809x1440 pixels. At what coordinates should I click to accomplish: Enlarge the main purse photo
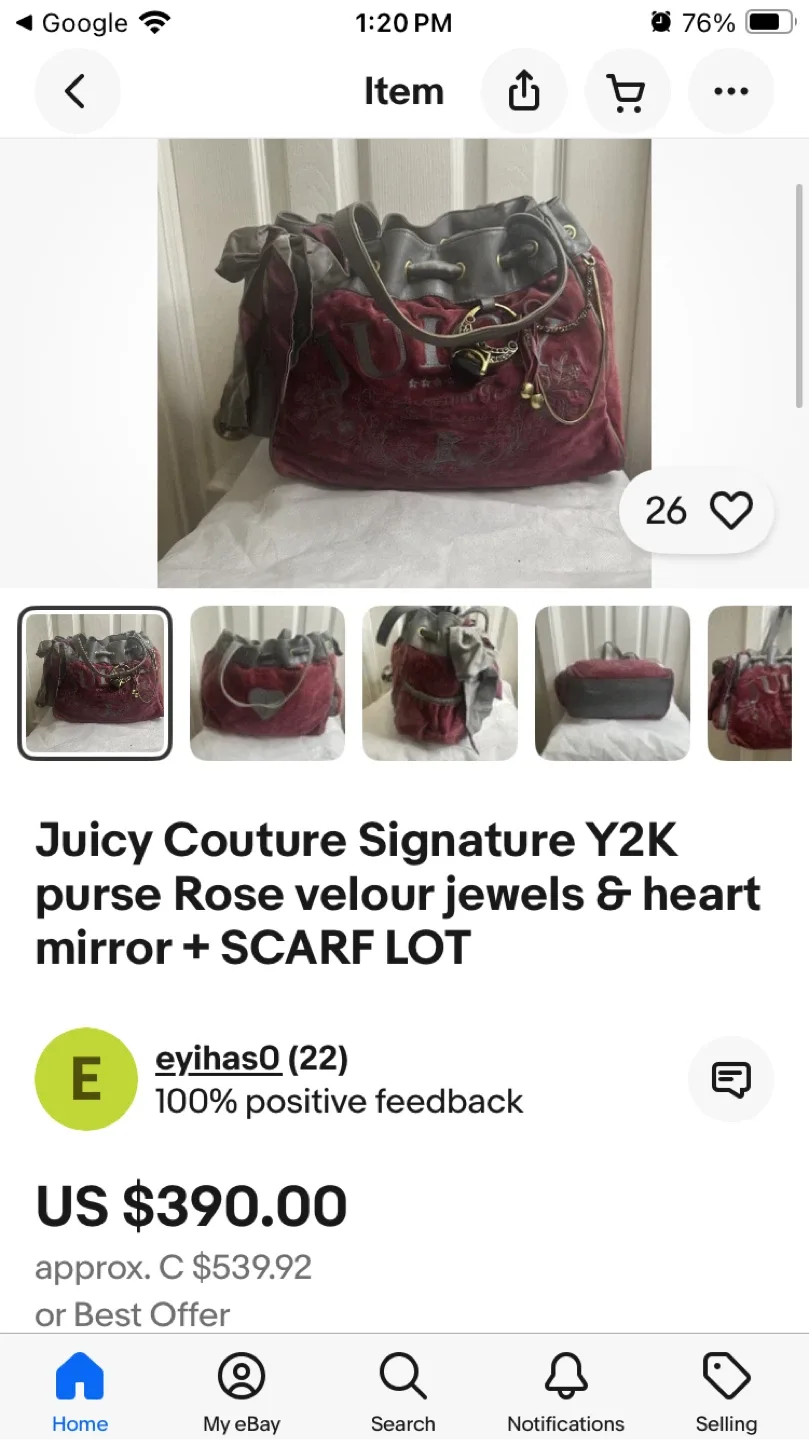(404, 362)
